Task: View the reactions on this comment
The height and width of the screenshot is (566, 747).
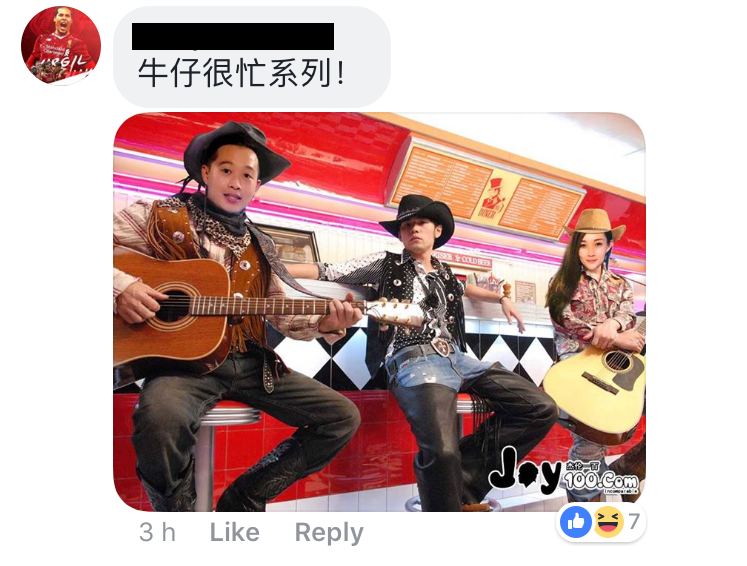Action: (601, 521)
